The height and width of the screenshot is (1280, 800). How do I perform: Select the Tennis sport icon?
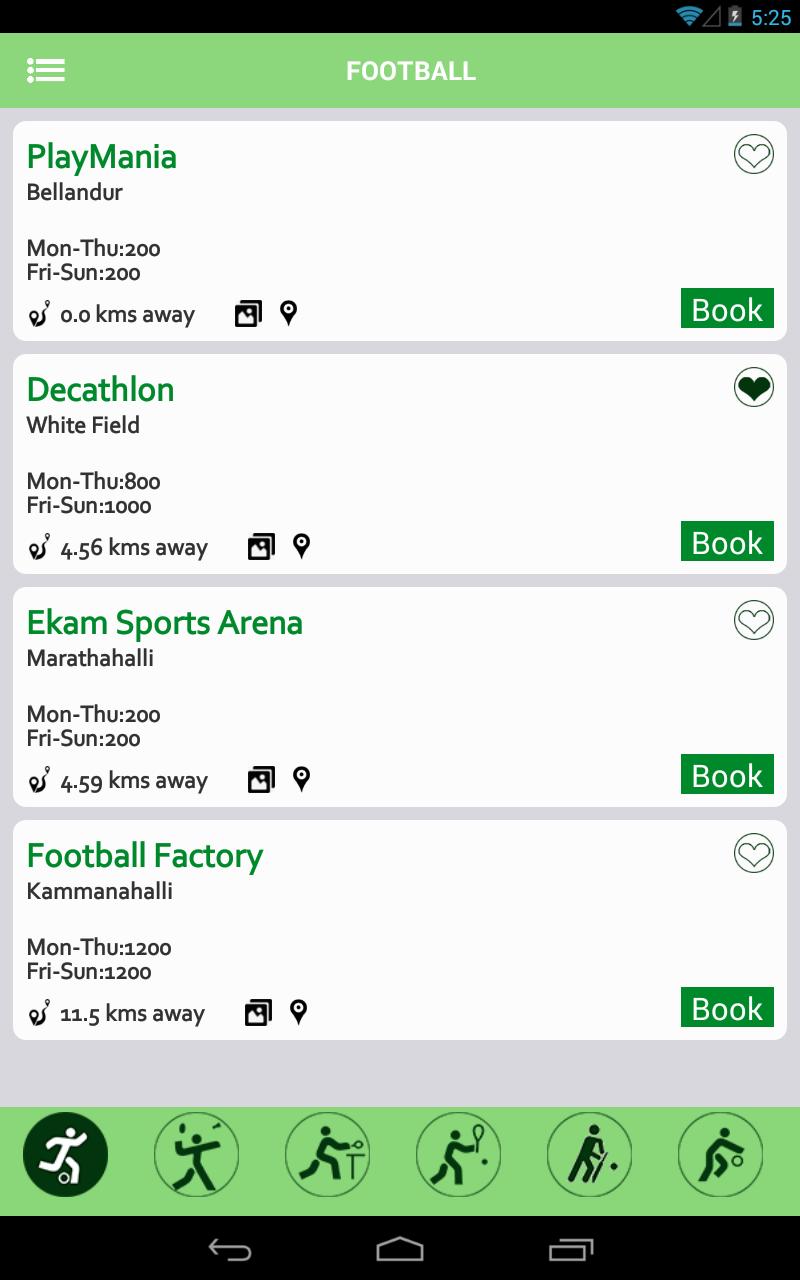tap(458, 1154)
